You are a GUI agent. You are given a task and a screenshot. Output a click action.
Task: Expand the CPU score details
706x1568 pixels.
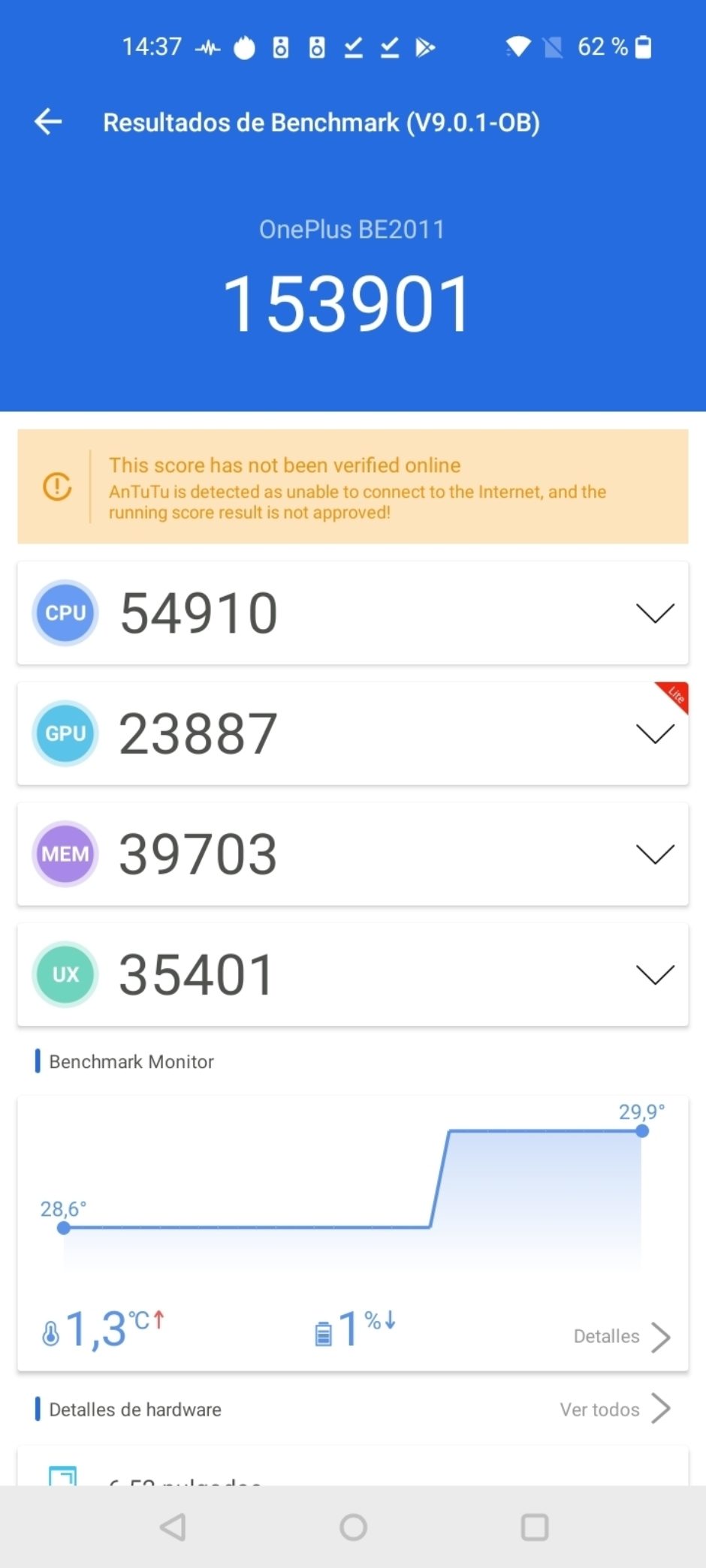(x=655, y=612)
